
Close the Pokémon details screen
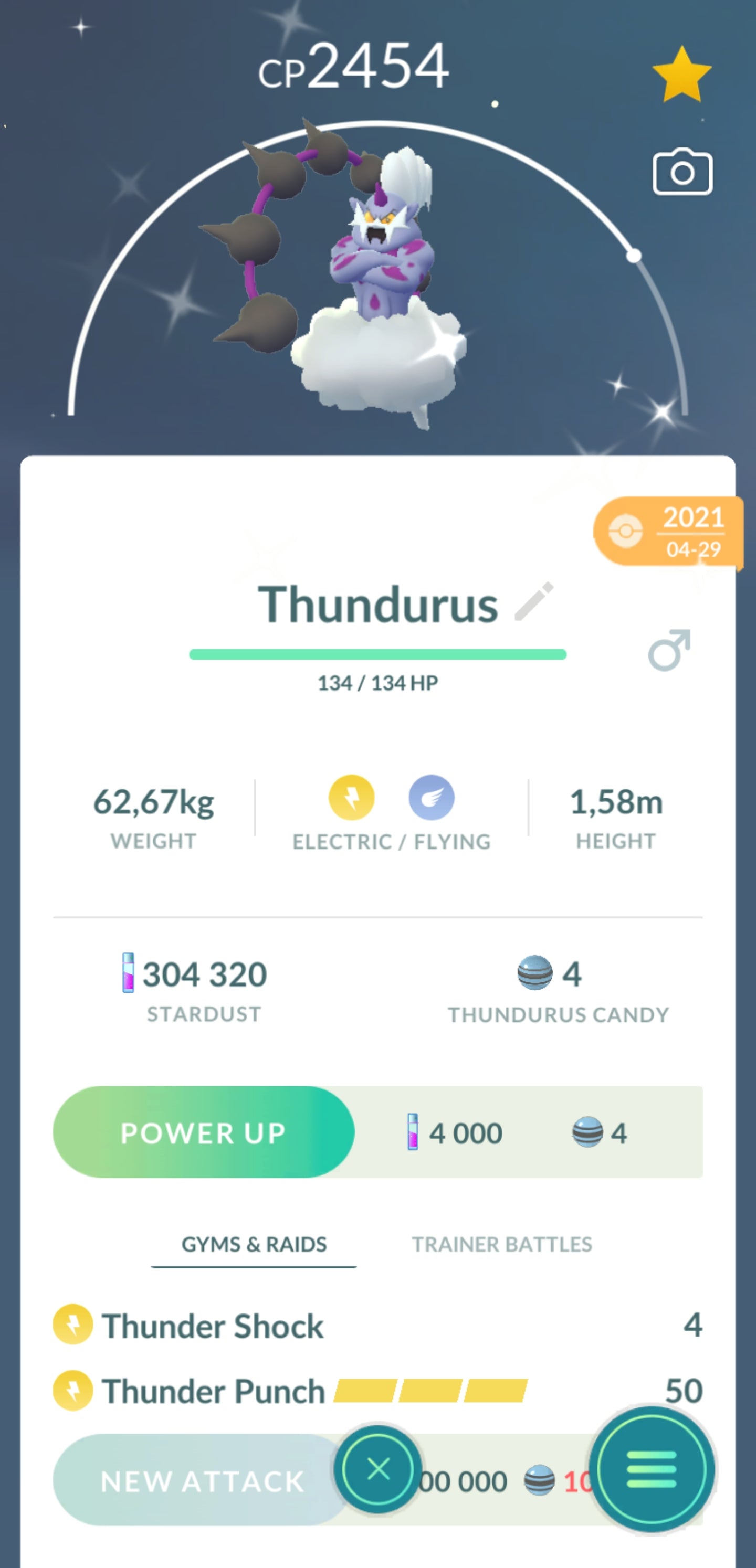pyautogui.click(x=379, y=1469)
